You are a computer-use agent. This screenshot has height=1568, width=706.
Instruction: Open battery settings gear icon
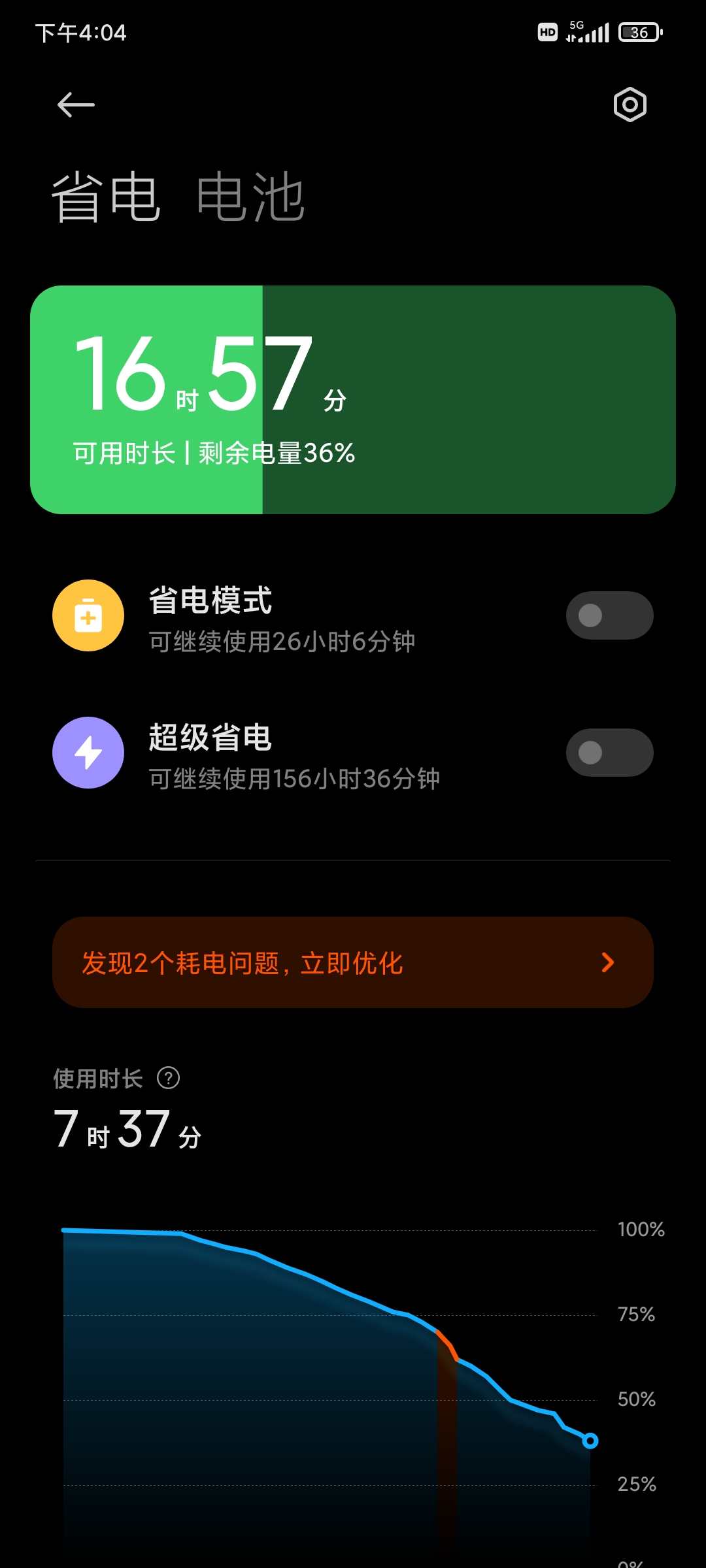pos(630,105)
